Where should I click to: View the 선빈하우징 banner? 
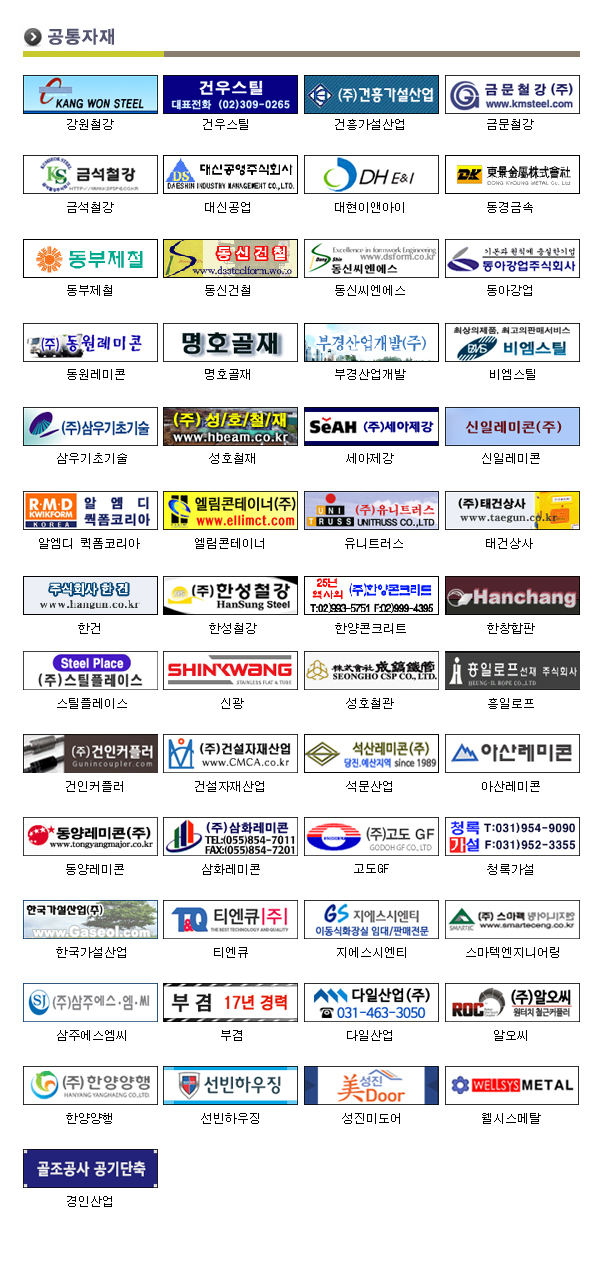[x=230, y=1085]
